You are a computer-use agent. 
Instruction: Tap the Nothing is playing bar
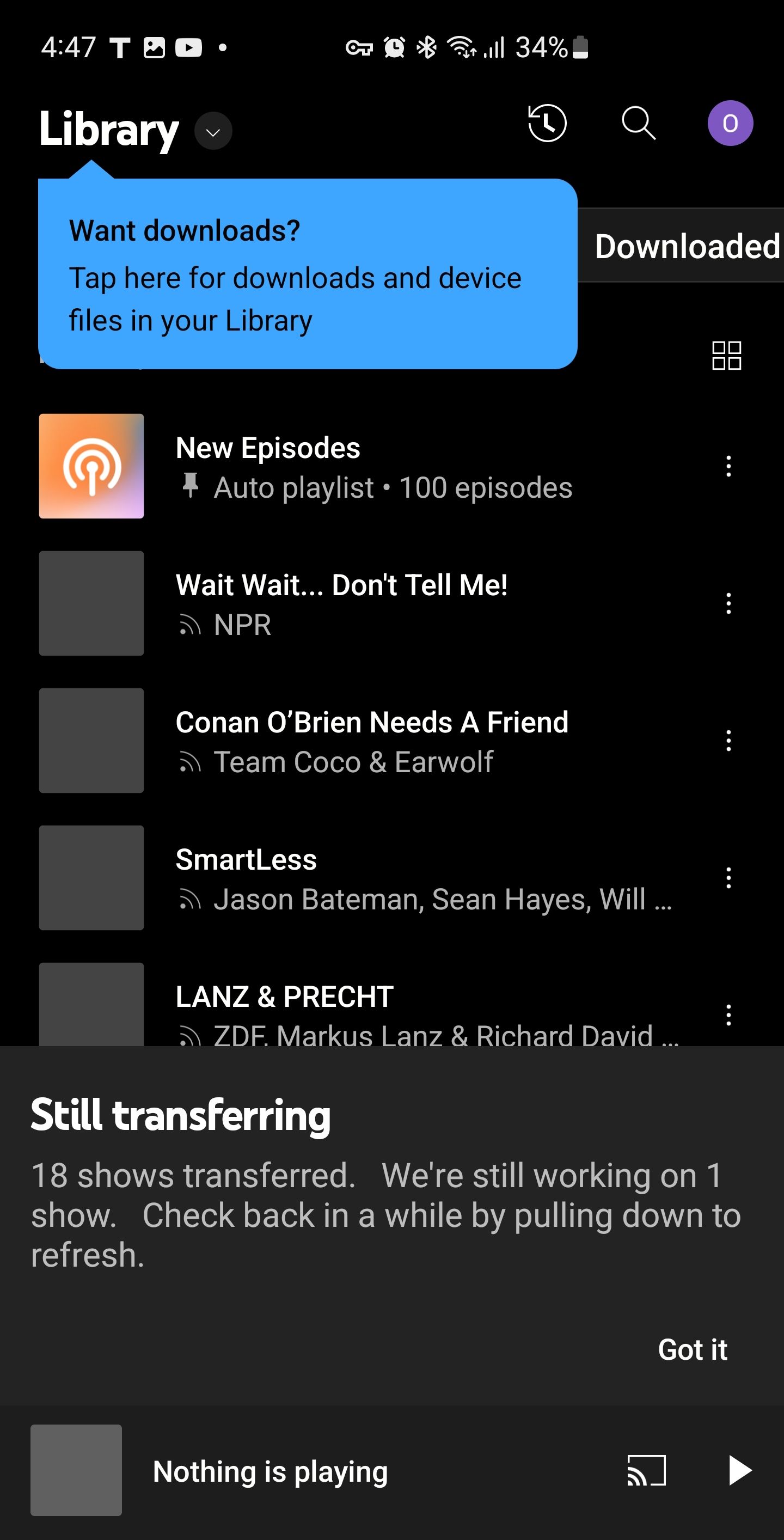270,1472
